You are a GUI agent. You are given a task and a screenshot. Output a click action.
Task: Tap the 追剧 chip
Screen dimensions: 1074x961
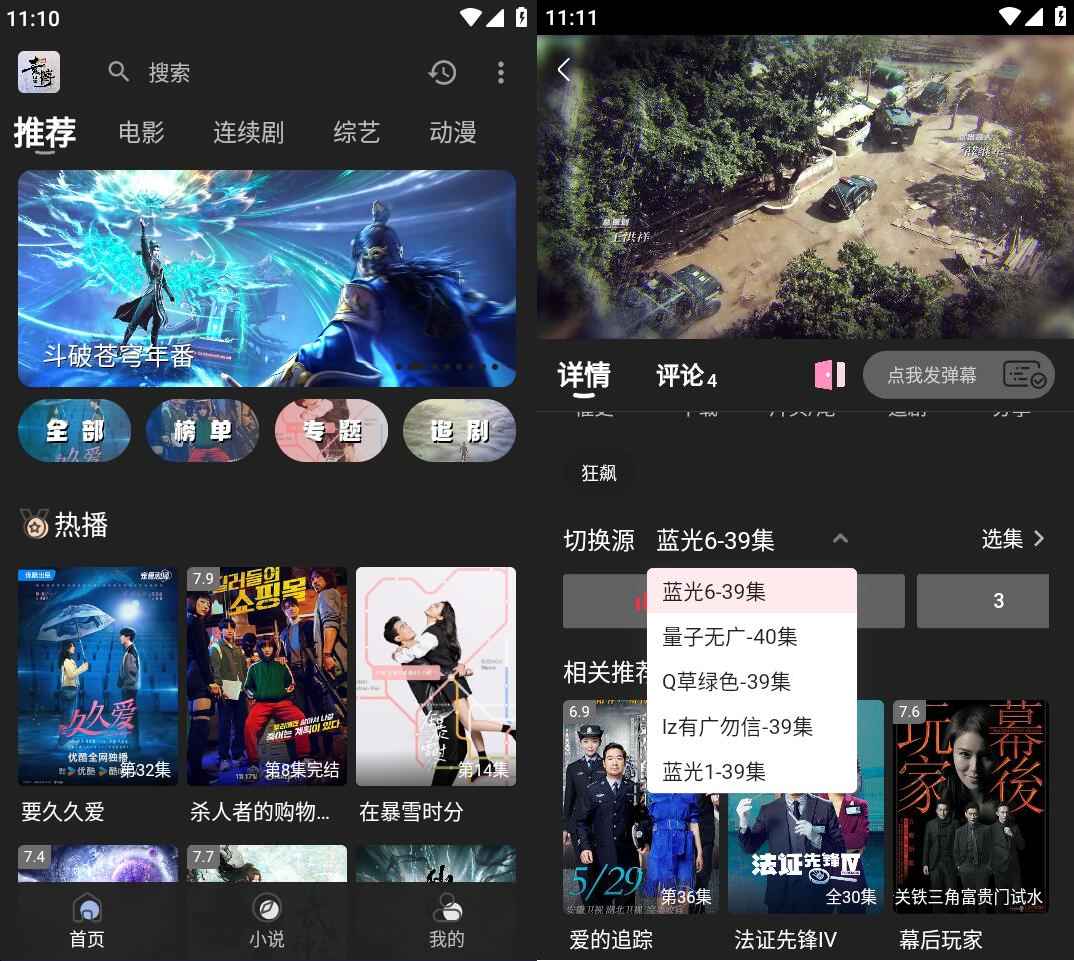click(x=459, y=431)
